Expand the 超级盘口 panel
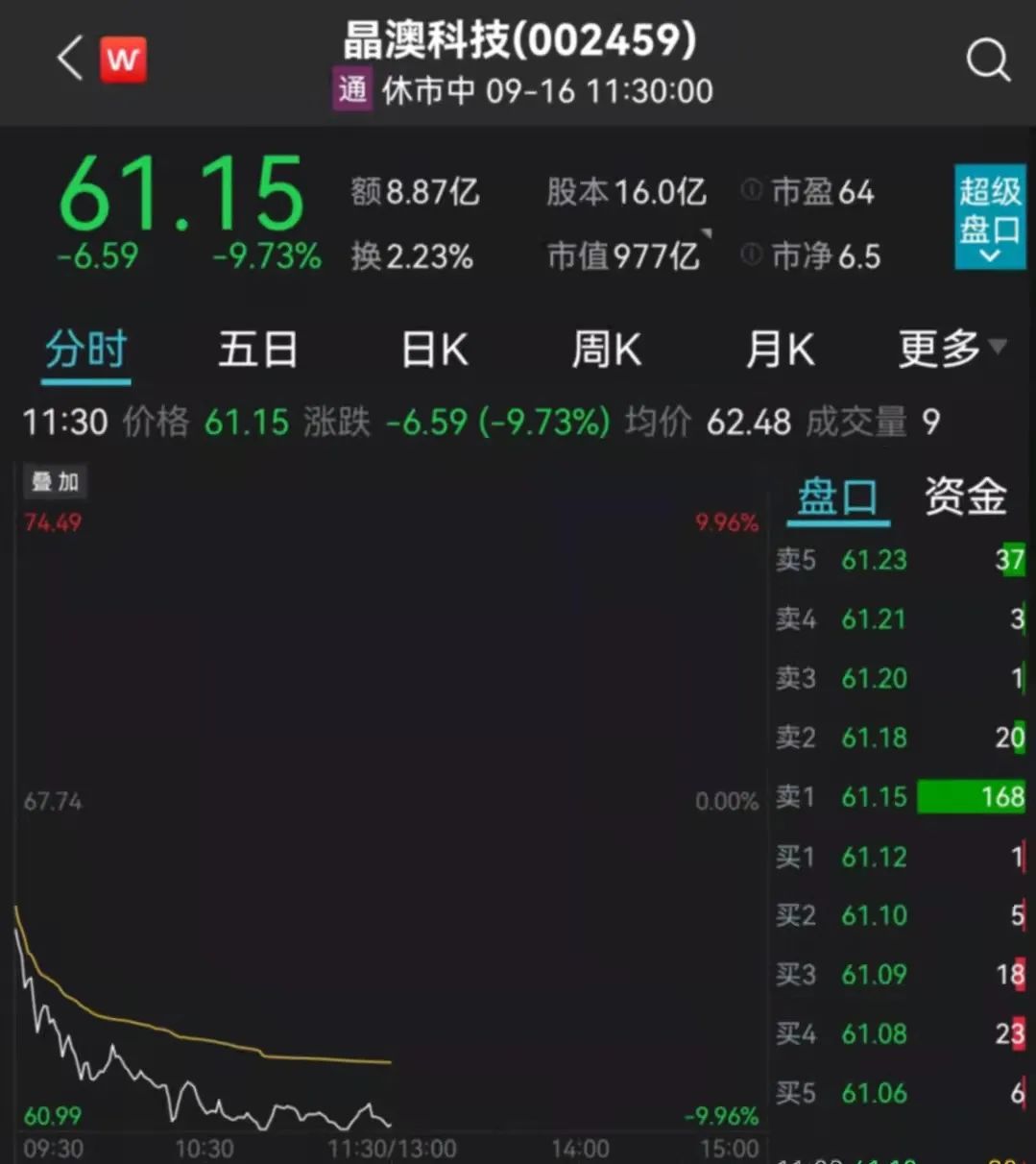Screen dimensions: 1036x1164 point(989,217)
